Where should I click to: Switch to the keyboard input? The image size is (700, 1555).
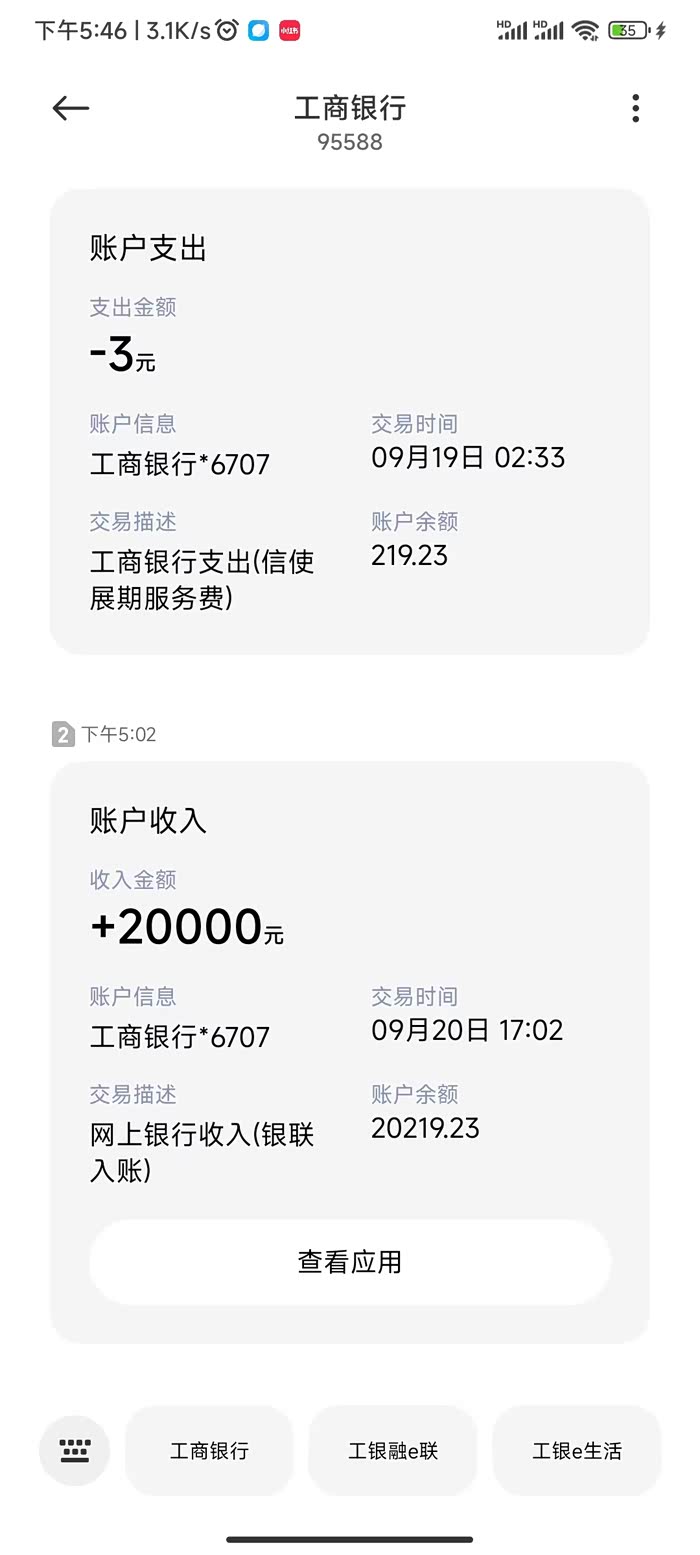tap(74, 1450)
